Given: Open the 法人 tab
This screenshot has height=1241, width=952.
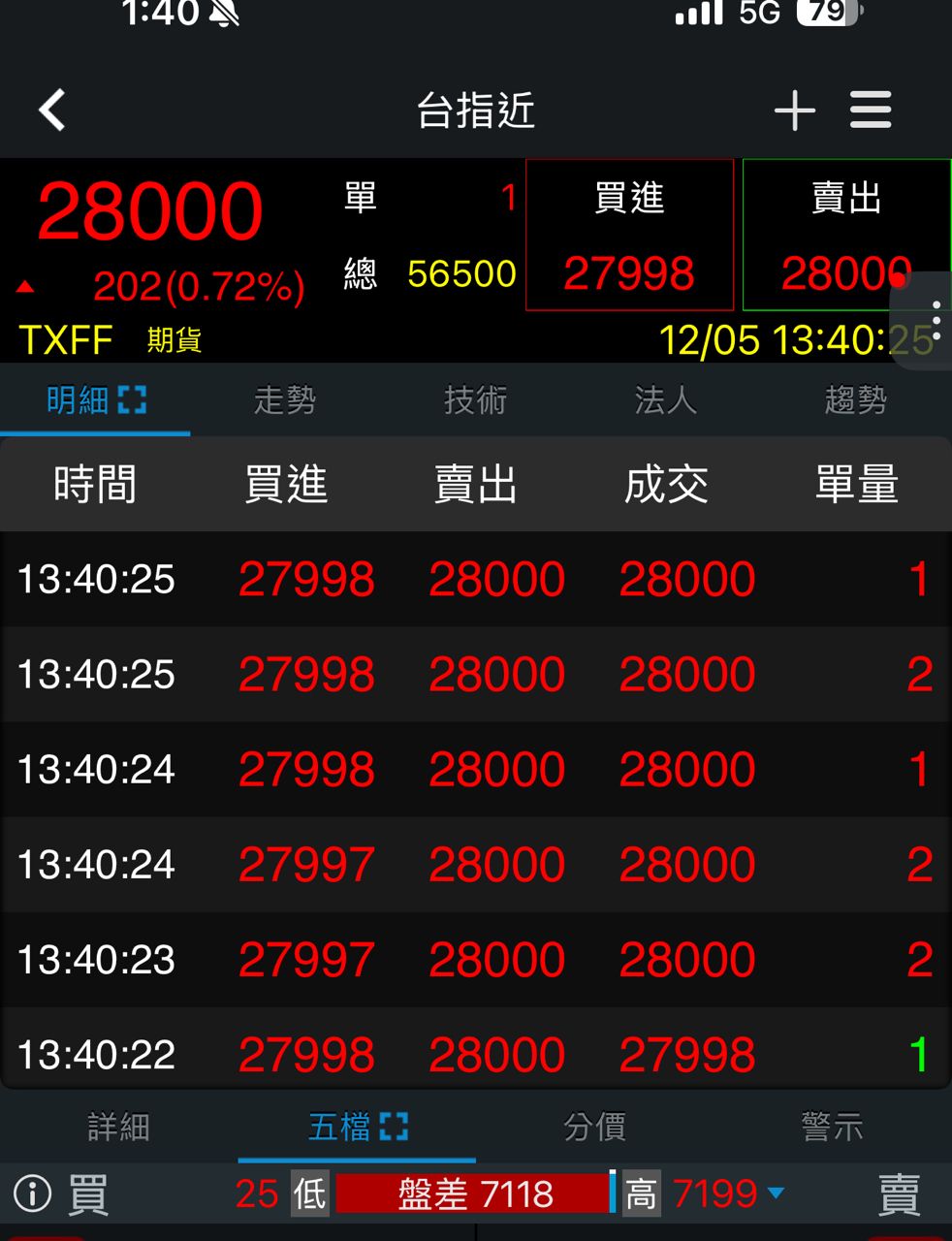Looking at the screenshot, I should (x=665, y=399).
